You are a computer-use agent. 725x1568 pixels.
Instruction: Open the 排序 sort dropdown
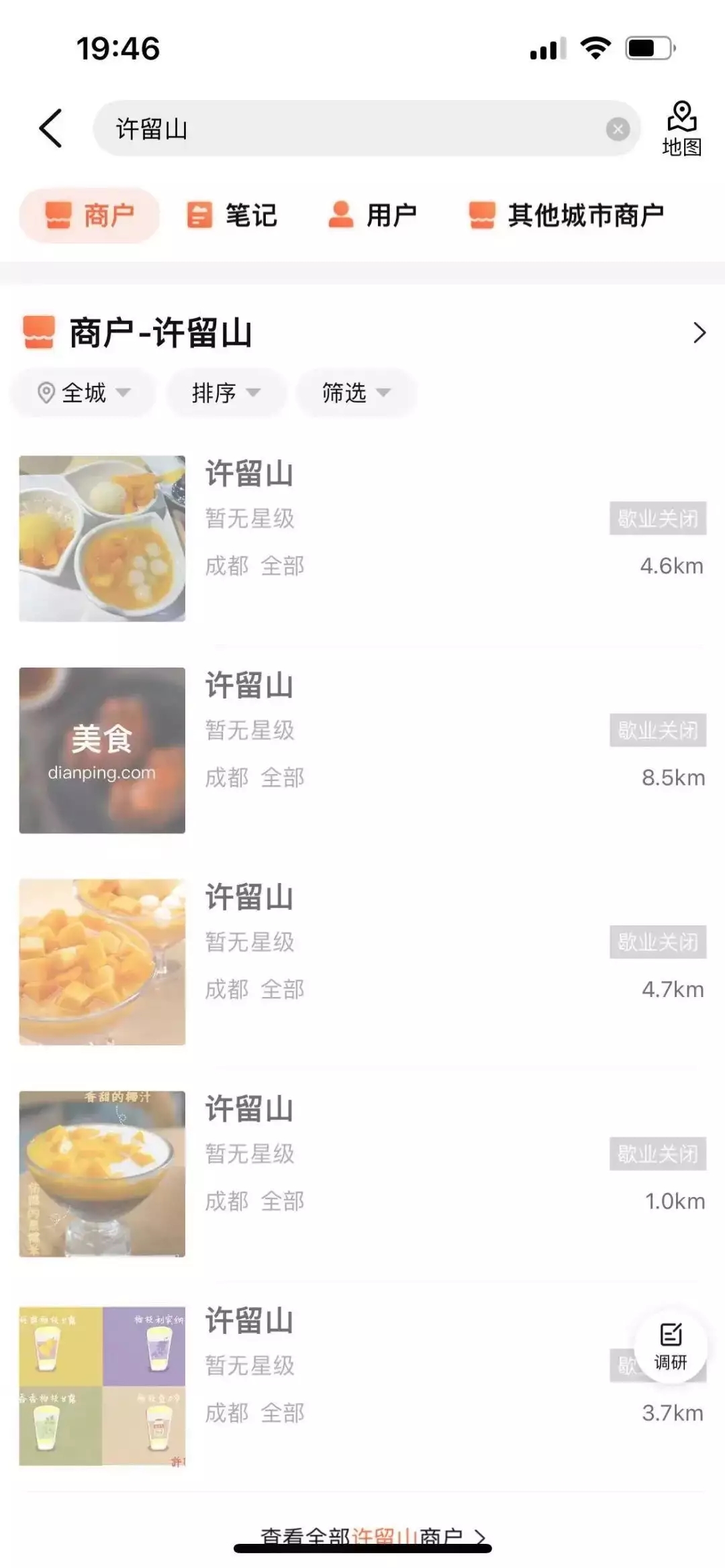pos(226,393)
